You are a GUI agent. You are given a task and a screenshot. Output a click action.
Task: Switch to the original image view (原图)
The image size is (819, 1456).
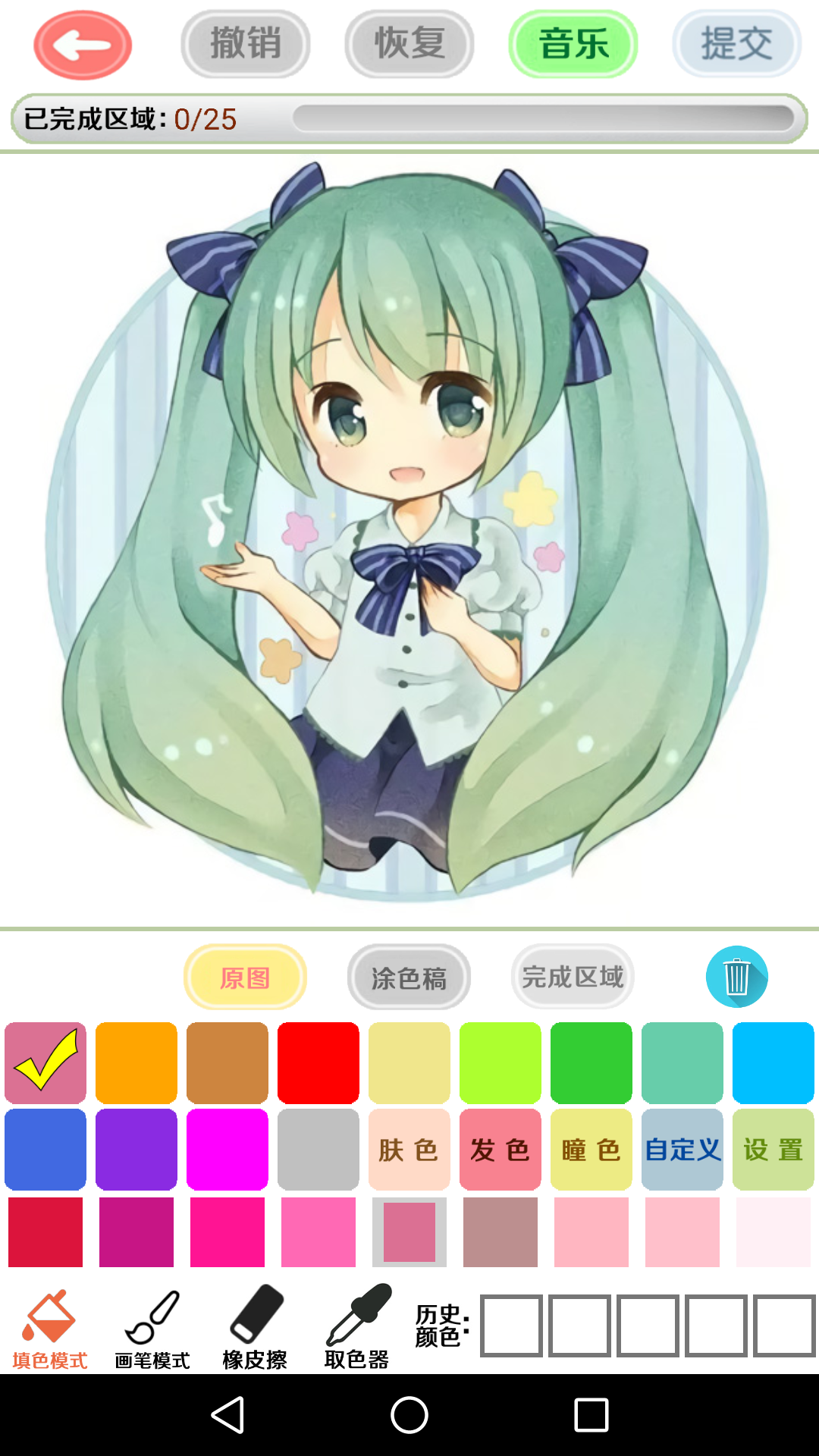tap(245, 977)
